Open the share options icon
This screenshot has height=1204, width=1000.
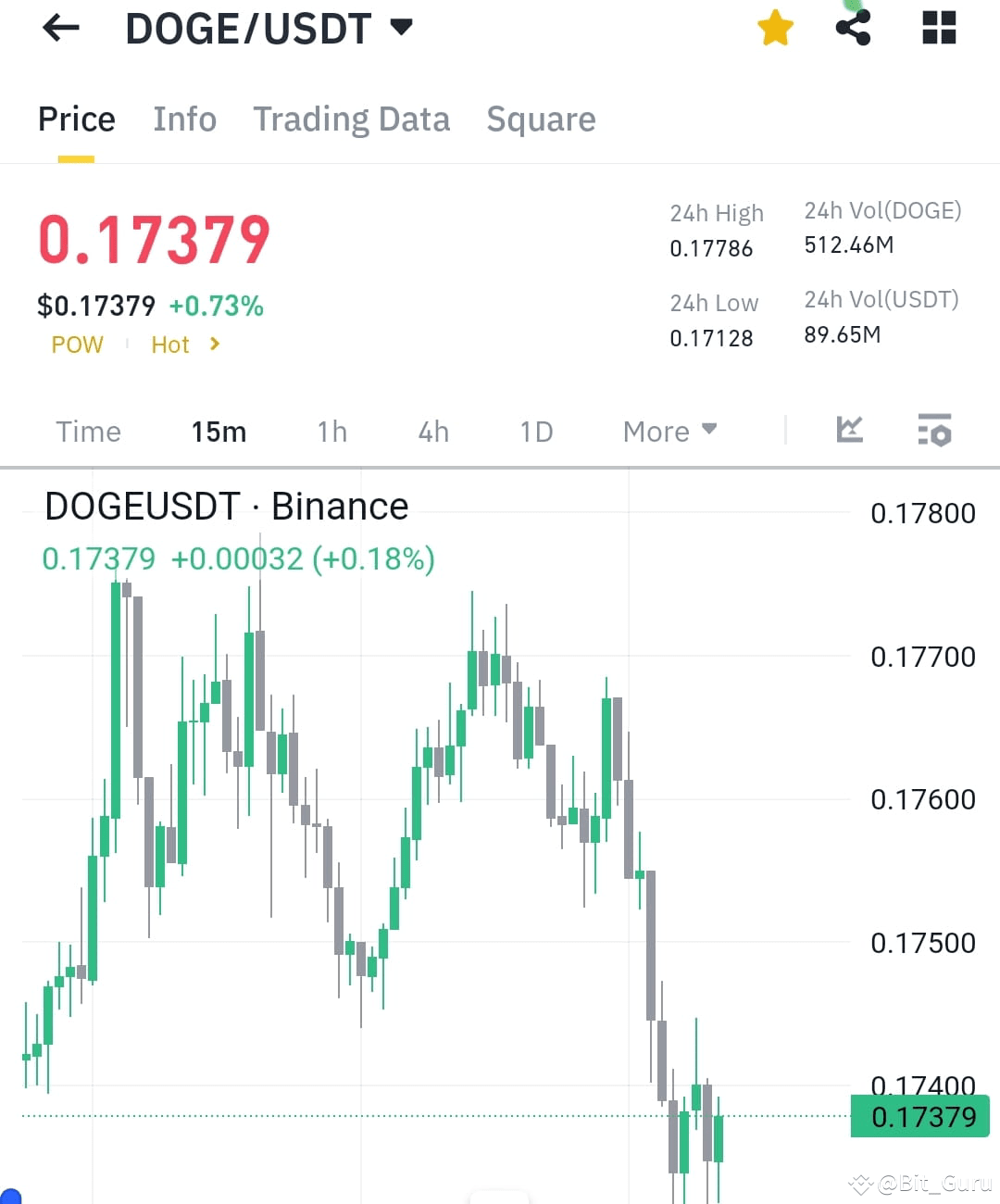(x=853, y=28)
